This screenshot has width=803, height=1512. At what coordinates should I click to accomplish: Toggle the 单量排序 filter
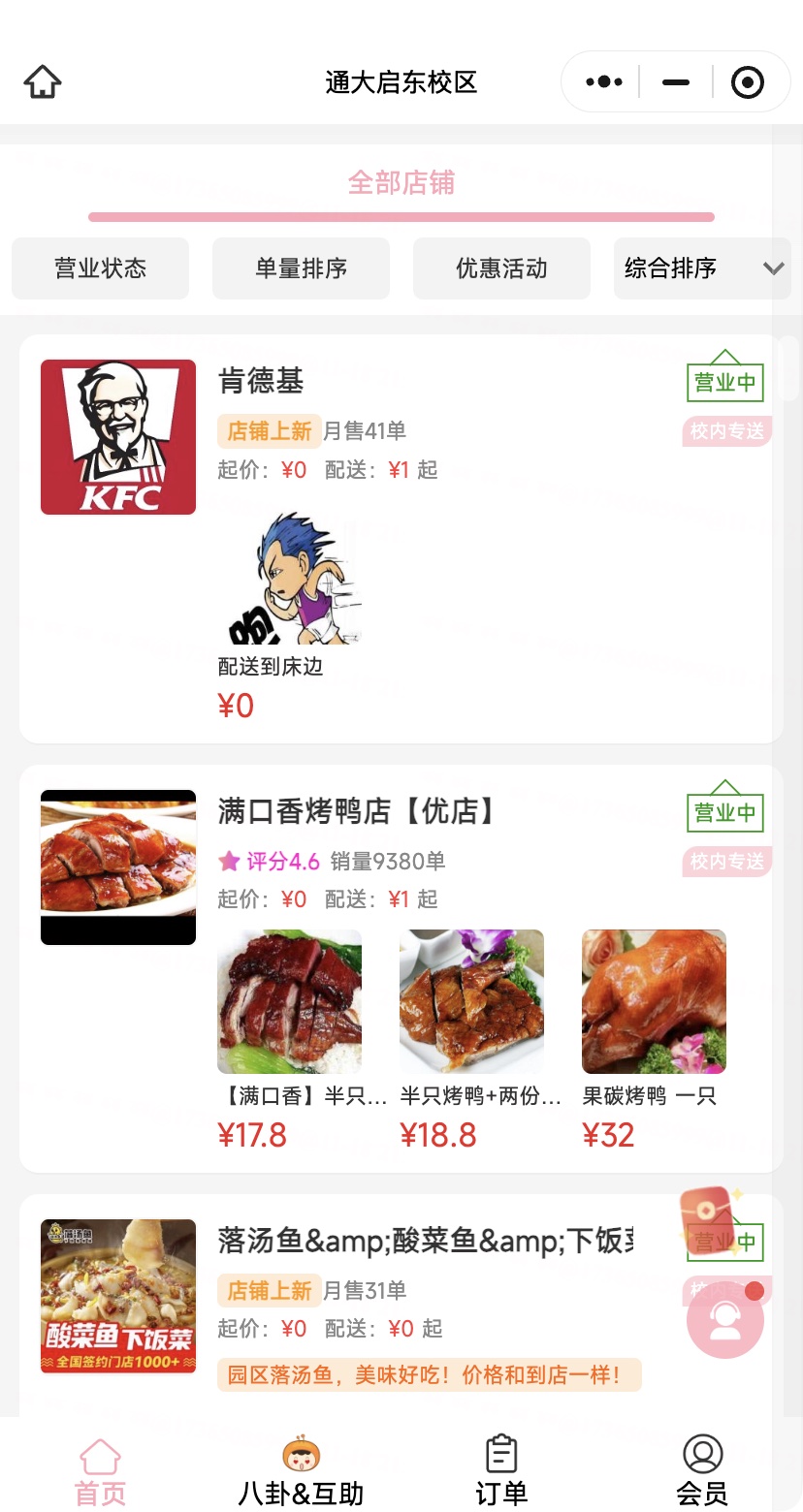[x=301, y=268]
